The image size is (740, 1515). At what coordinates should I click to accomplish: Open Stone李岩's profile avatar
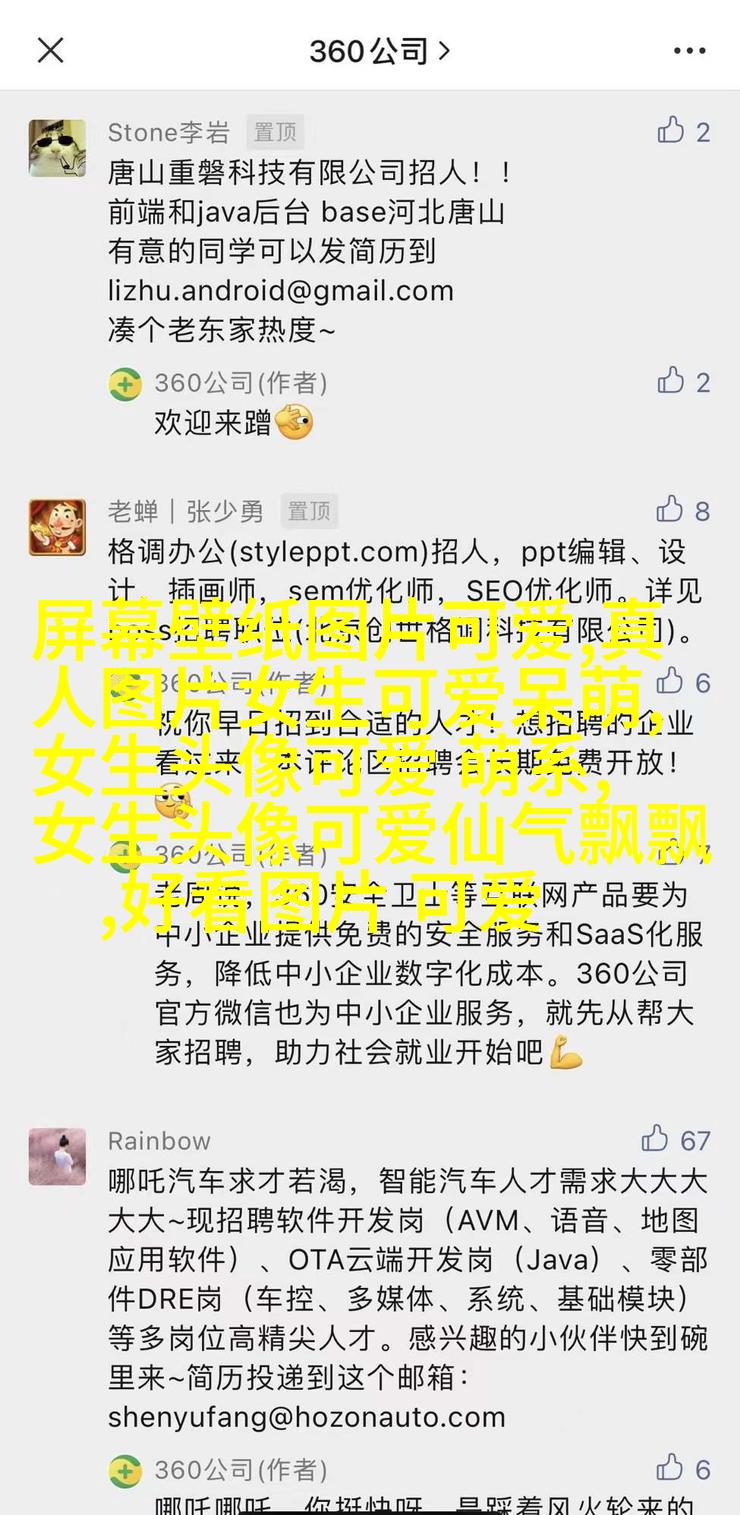tap(57, 148)
